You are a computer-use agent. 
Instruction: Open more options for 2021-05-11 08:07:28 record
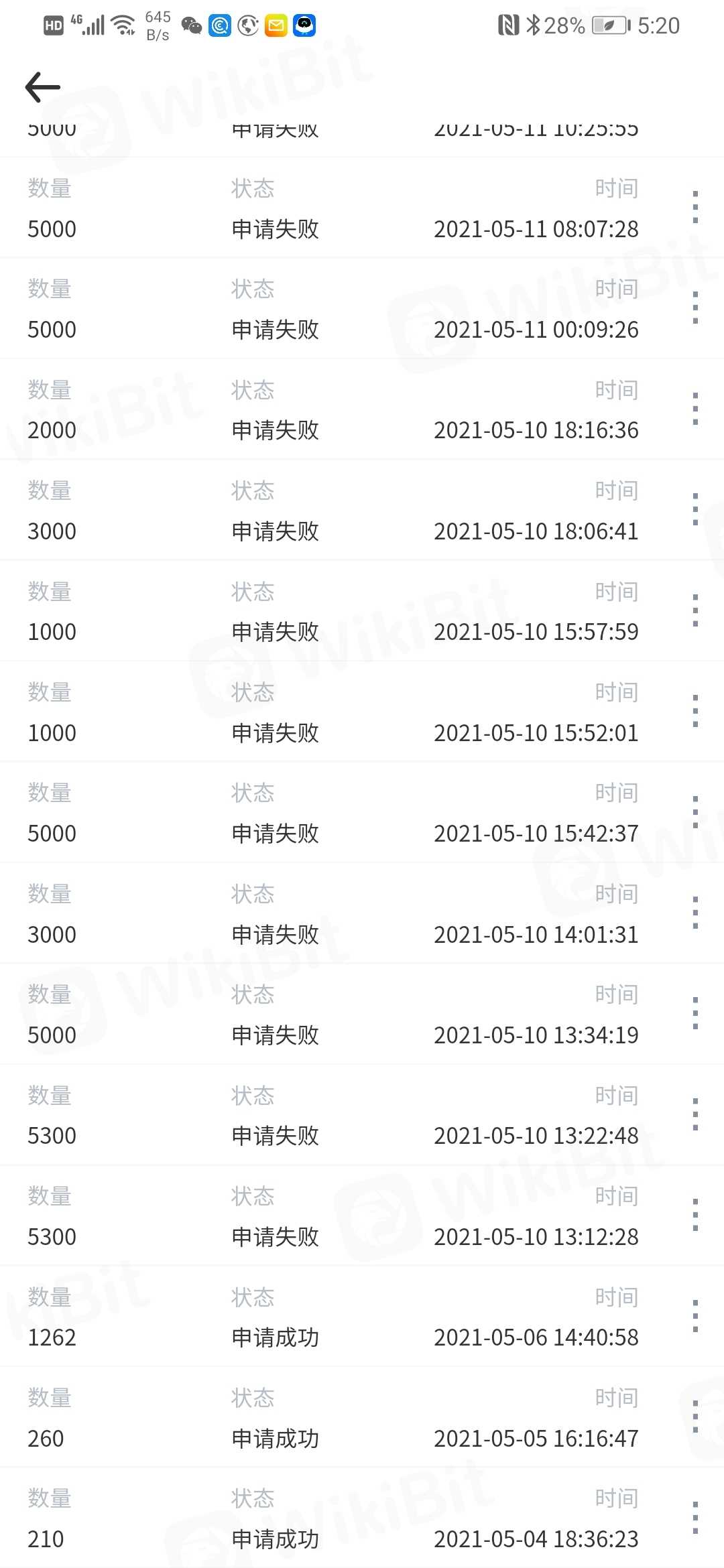pos(695,207)
